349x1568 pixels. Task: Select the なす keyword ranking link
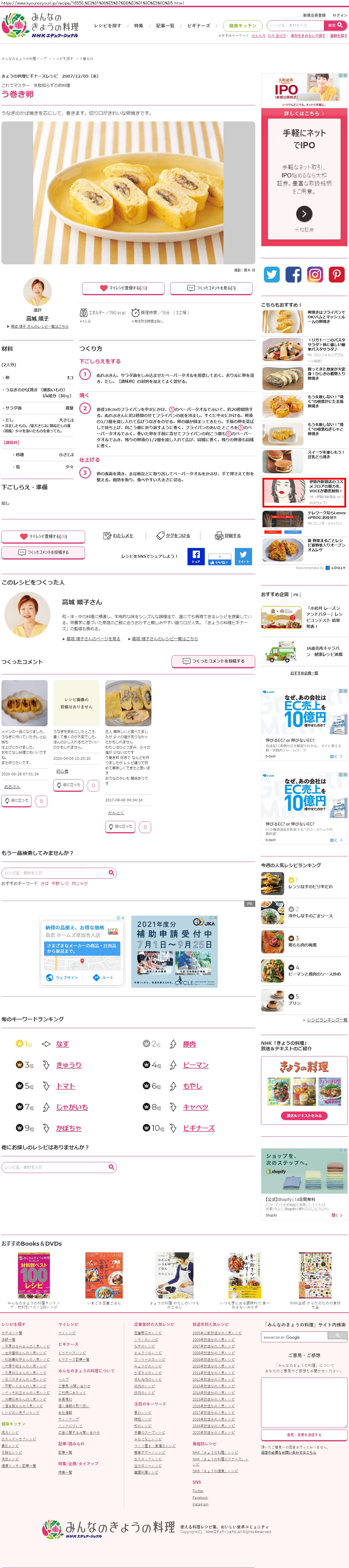(62, 1044)
